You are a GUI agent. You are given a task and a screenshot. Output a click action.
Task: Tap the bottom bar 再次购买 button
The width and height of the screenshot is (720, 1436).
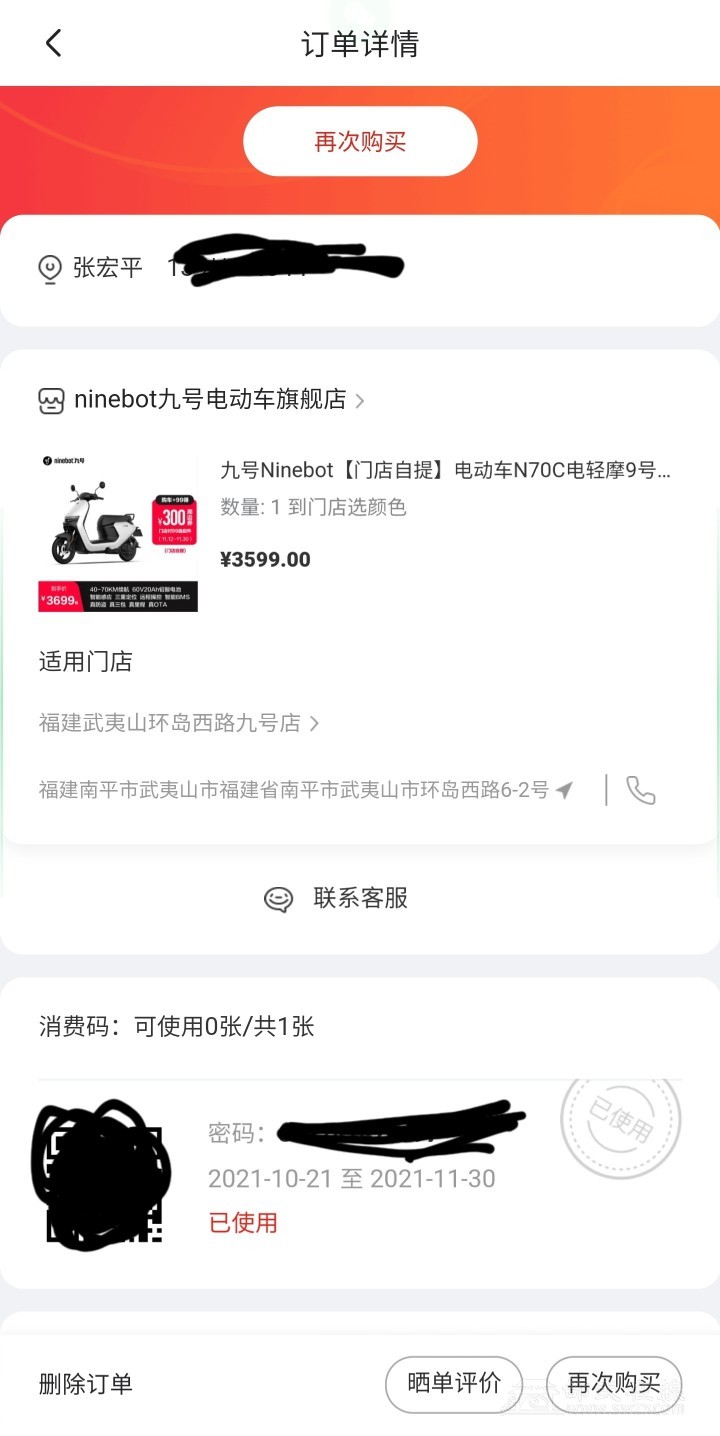point(614,1384)
